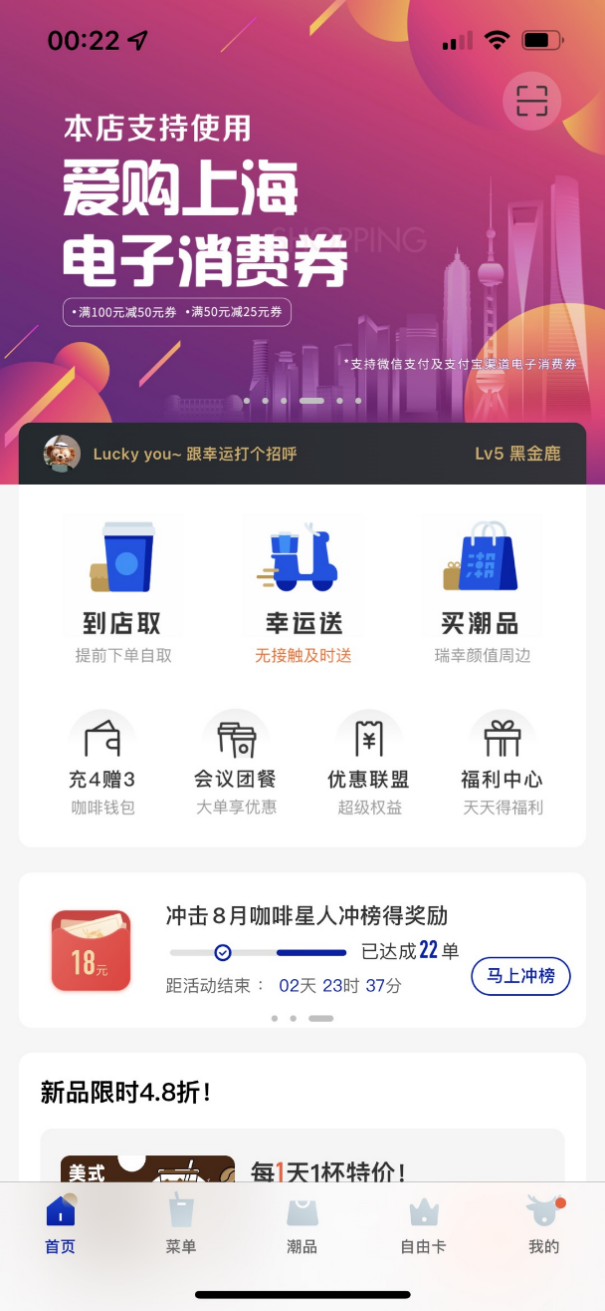Go to the 我的 profile tab

[544, 1225]
